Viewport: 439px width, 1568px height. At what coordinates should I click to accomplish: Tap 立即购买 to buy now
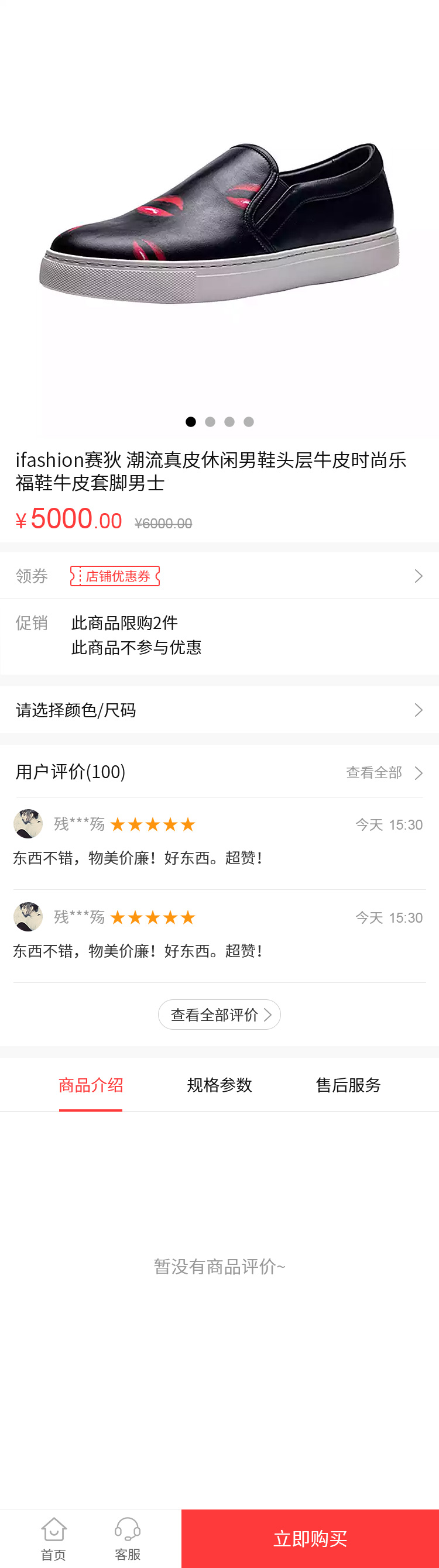[x=310, y=1538]
